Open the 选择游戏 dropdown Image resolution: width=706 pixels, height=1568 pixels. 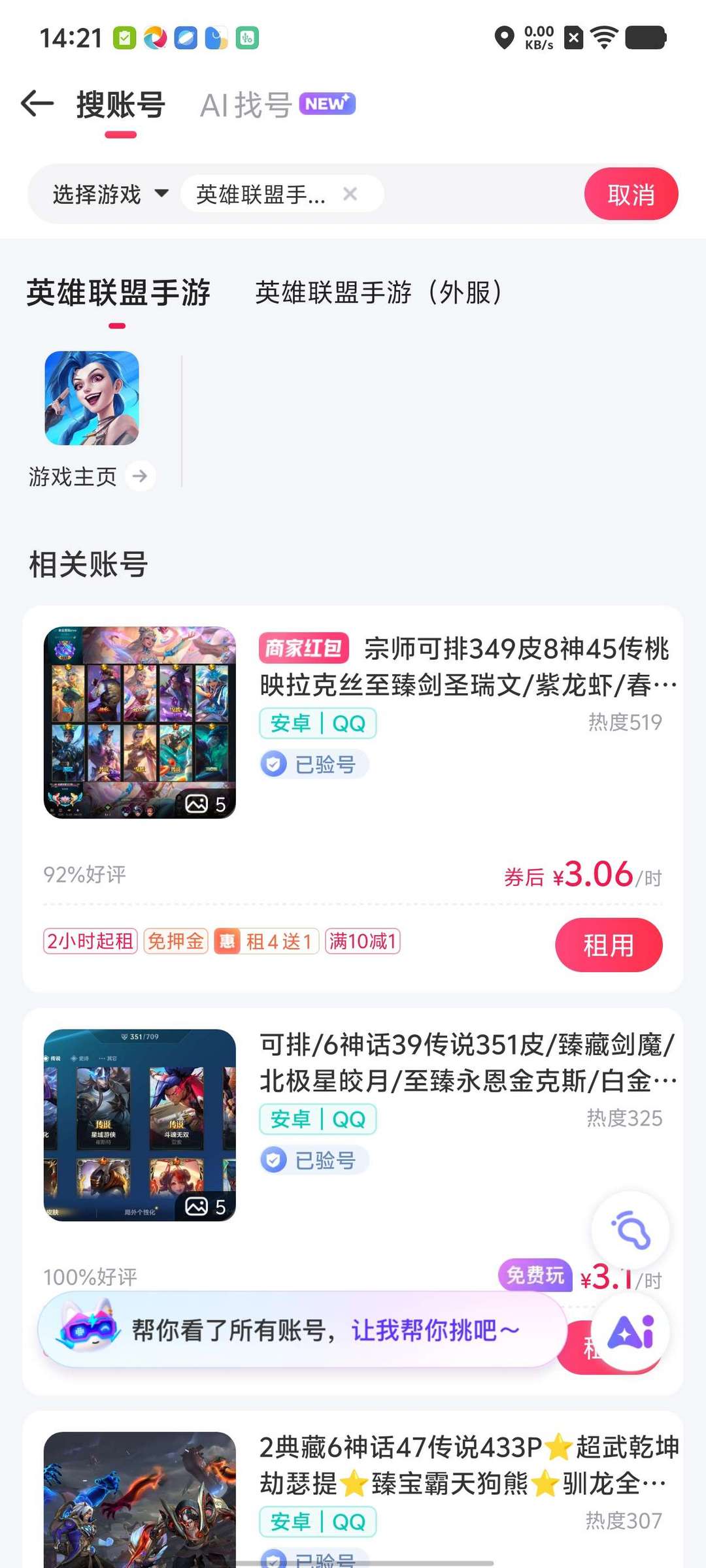[110, 194]
